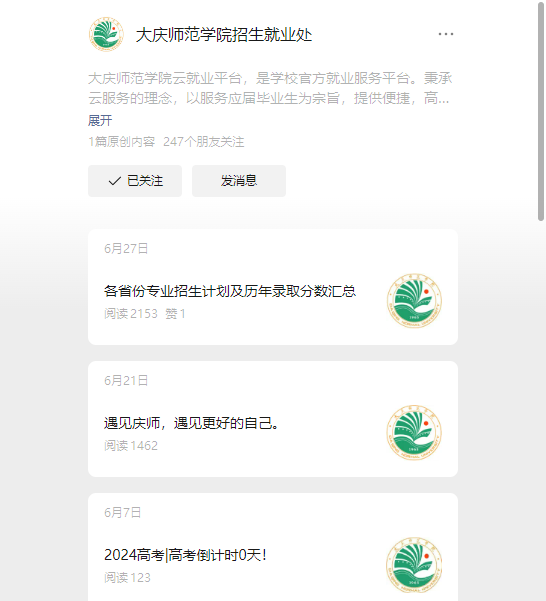The image size is (546, 601).
Task: Open the three-dot overflow menu
Action: [x=446, y=34]
